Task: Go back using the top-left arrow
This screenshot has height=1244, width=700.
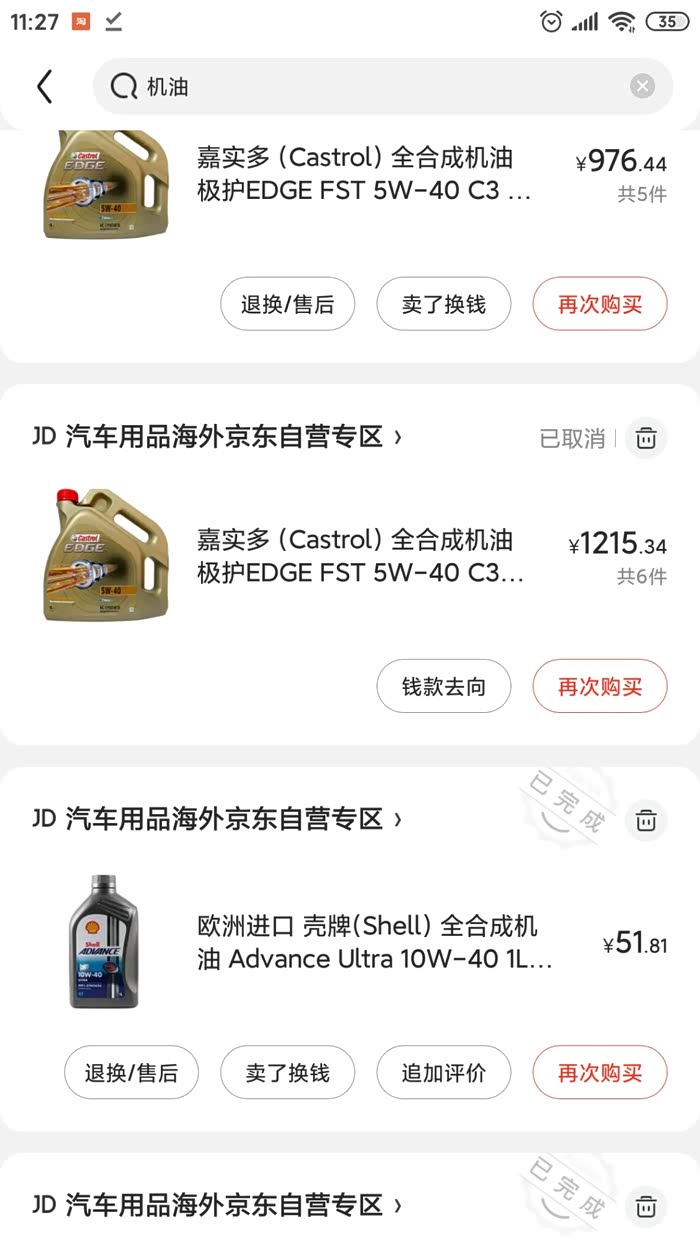Action: pyautogui.click(x=44, y=87)
